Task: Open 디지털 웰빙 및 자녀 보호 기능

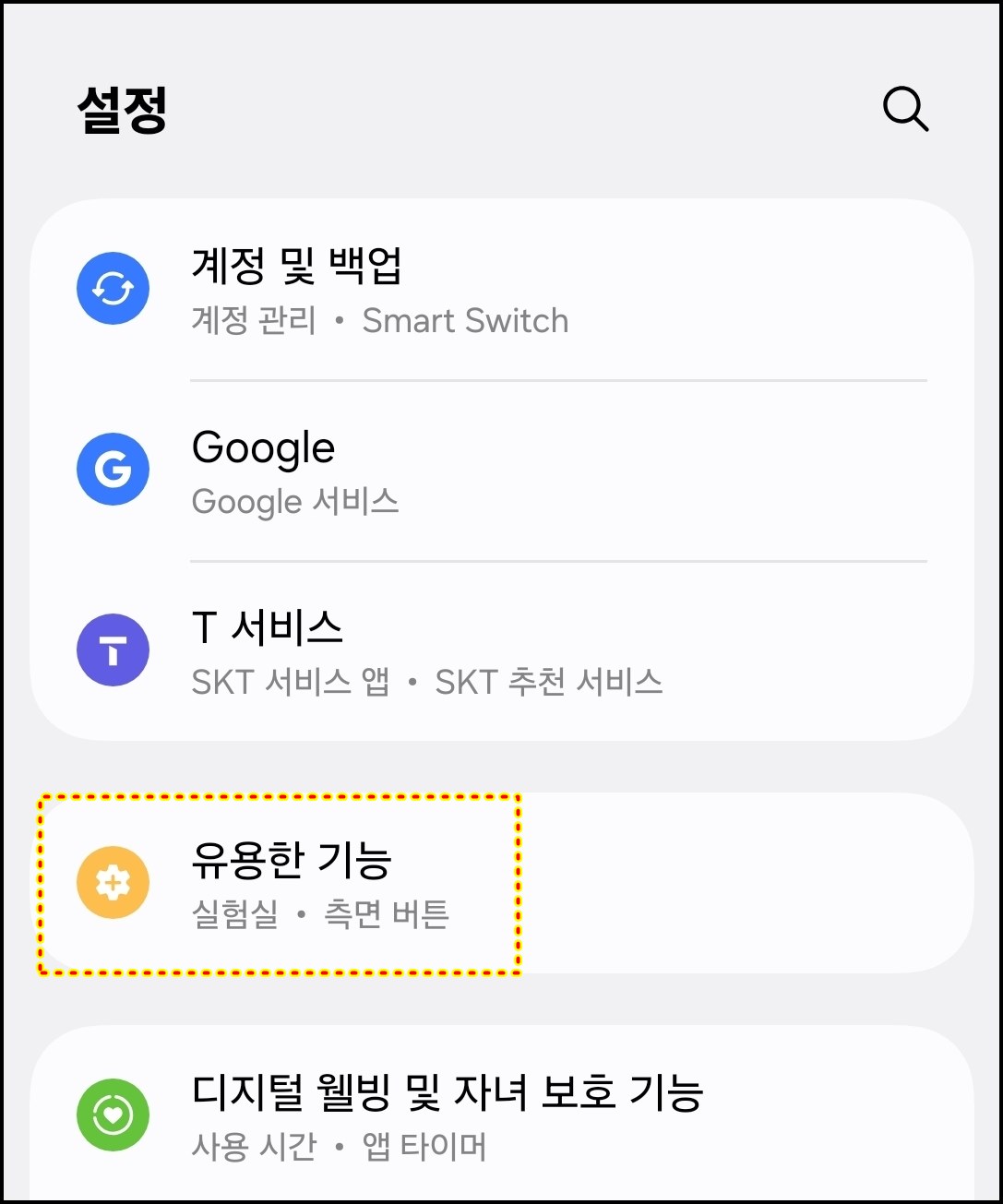Action: point(501,1115)
